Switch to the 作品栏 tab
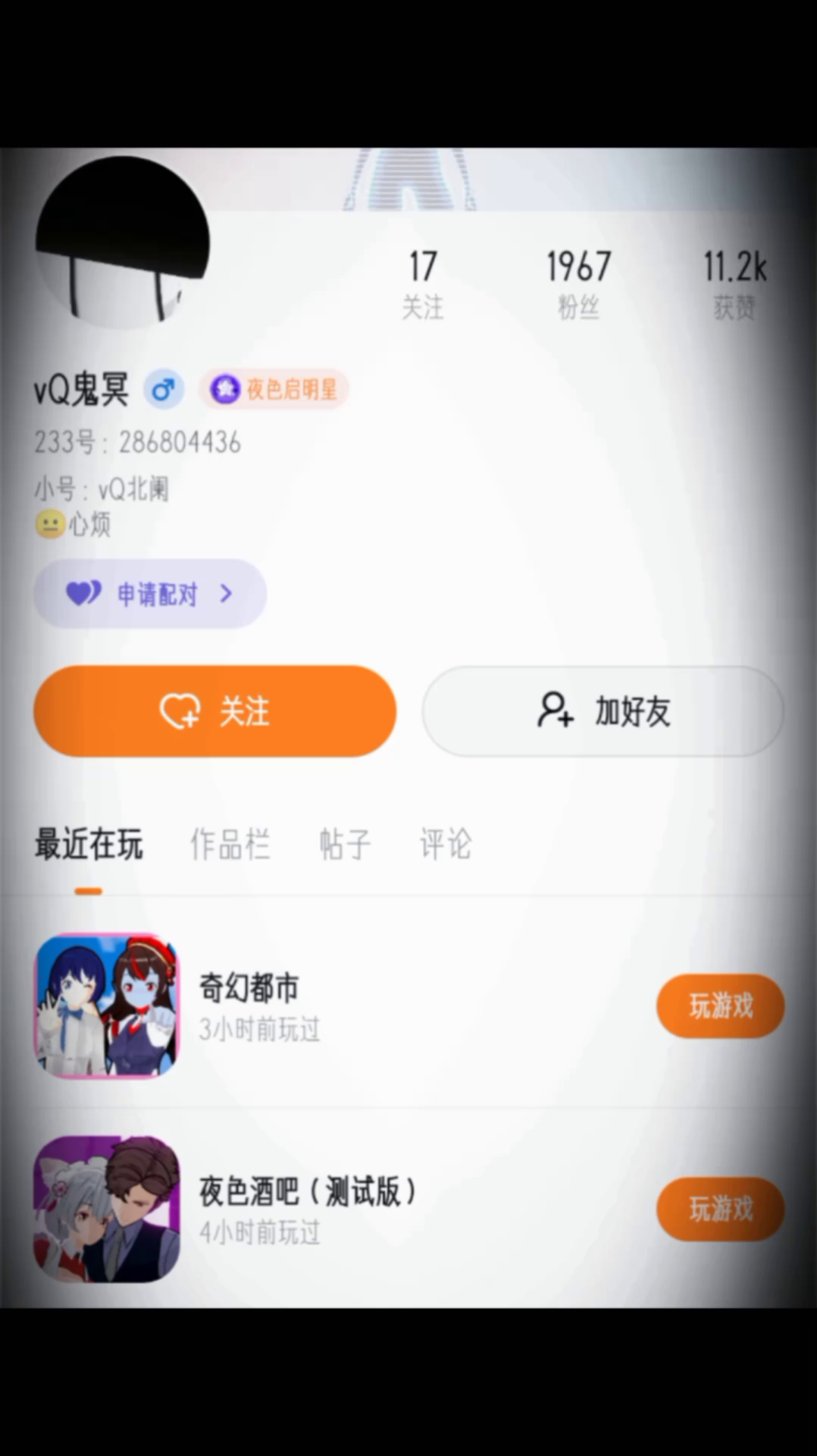 [x=230, y=845]
